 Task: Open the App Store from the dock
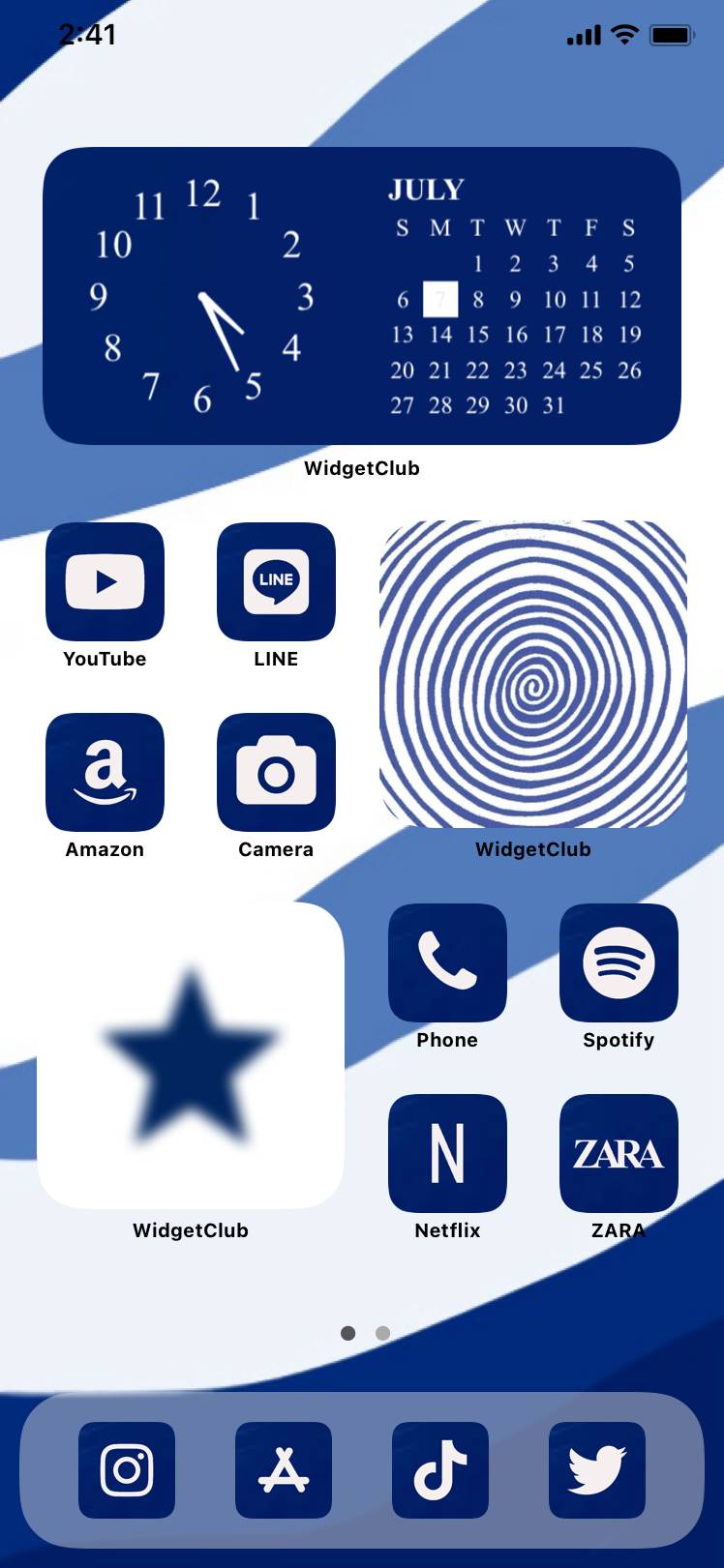point(284,1469)
